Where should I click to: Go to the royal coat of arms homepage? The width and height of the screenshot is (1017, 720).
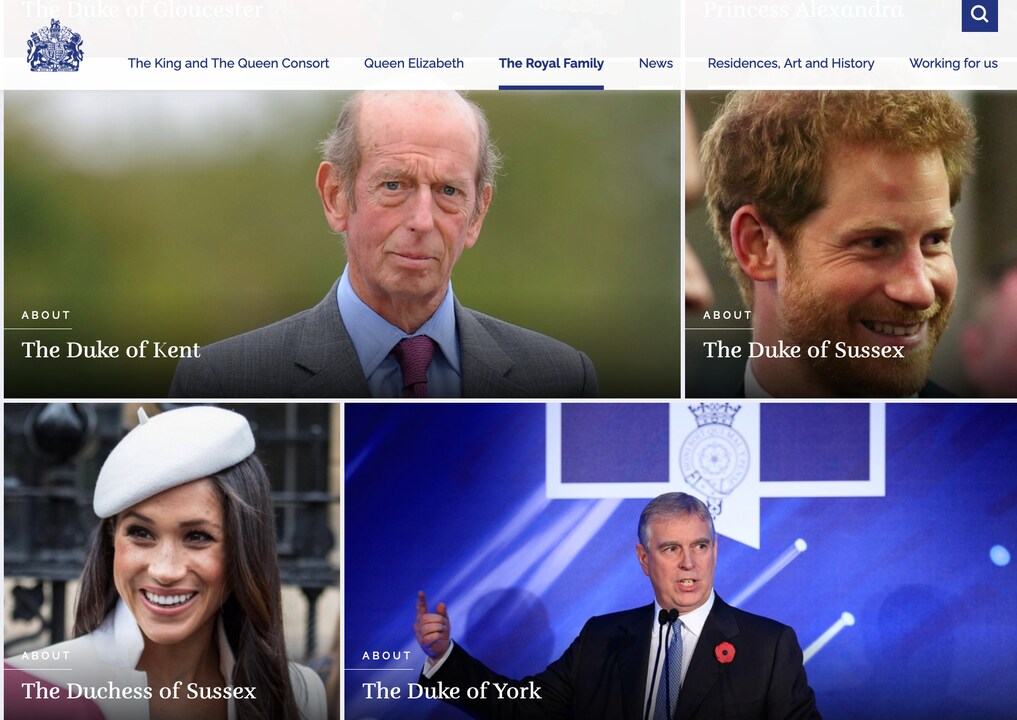click(x=55, y=47)
